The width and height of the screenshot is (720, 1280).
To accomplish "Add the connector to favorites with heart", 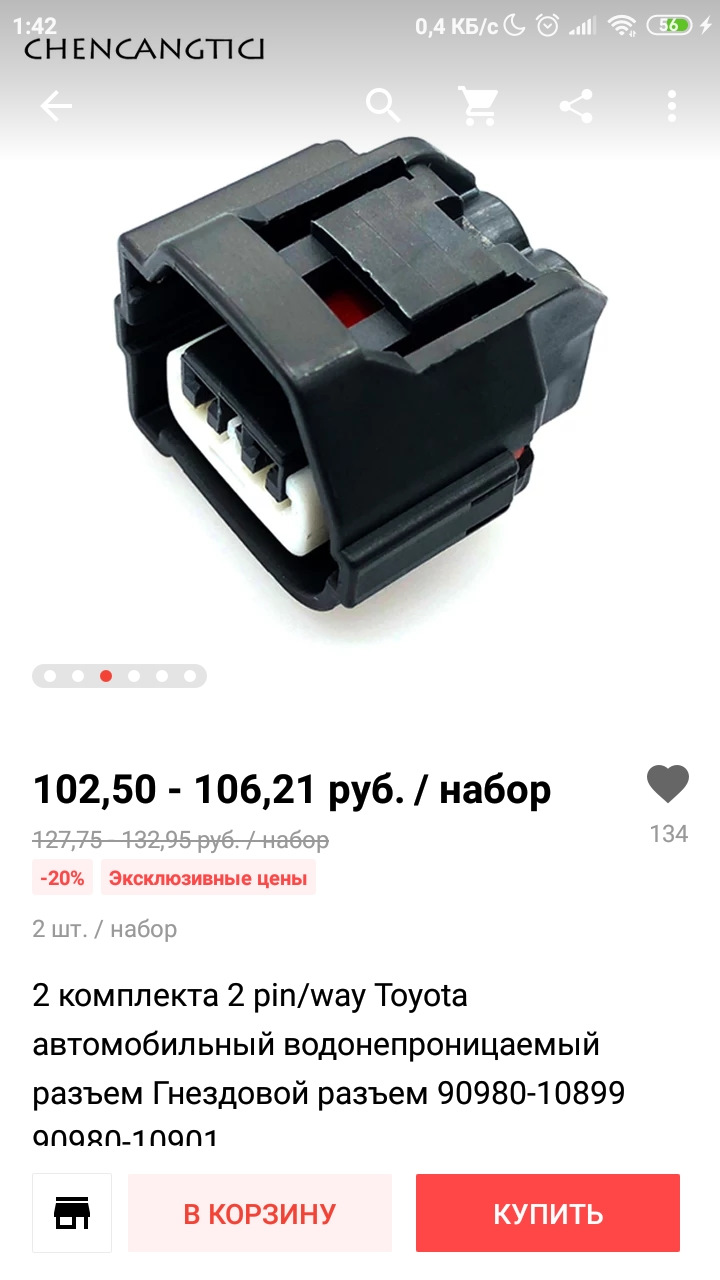I will 668,784.
